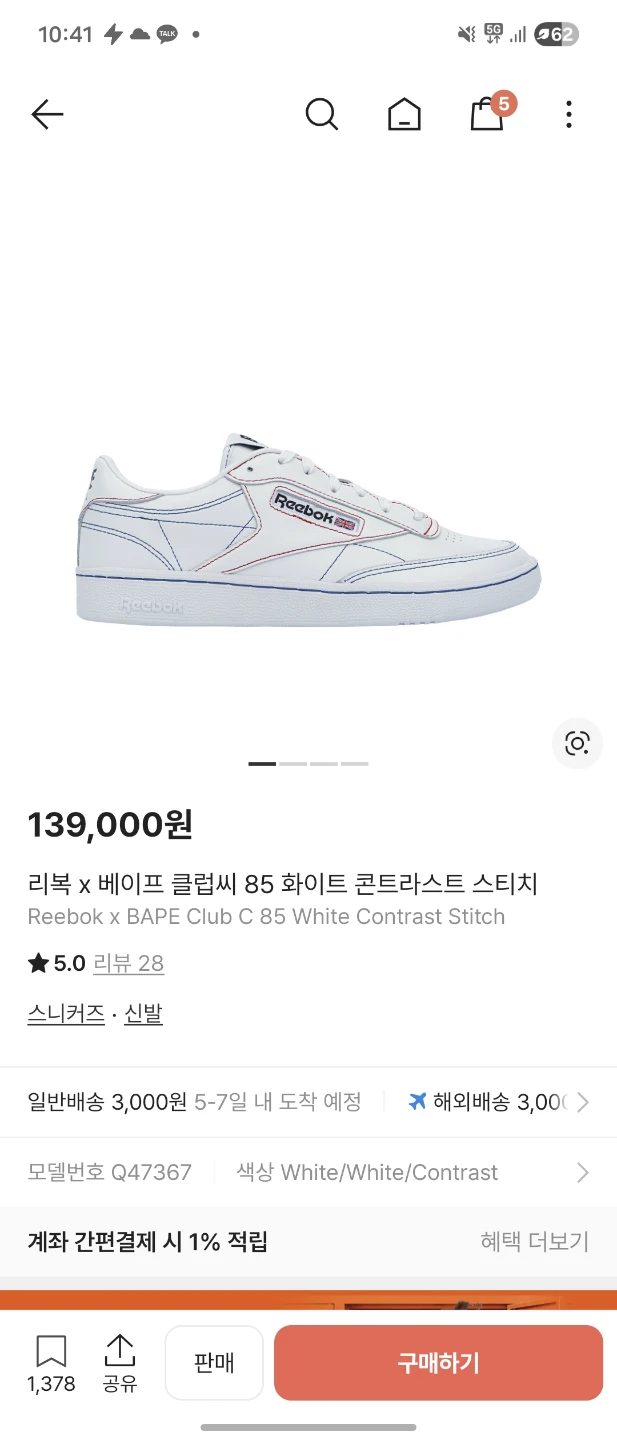Viewport: 617px width, 1440px height.
Task: Share this product via 공유
Action: pyautogui.click(x=120, y=1364)
